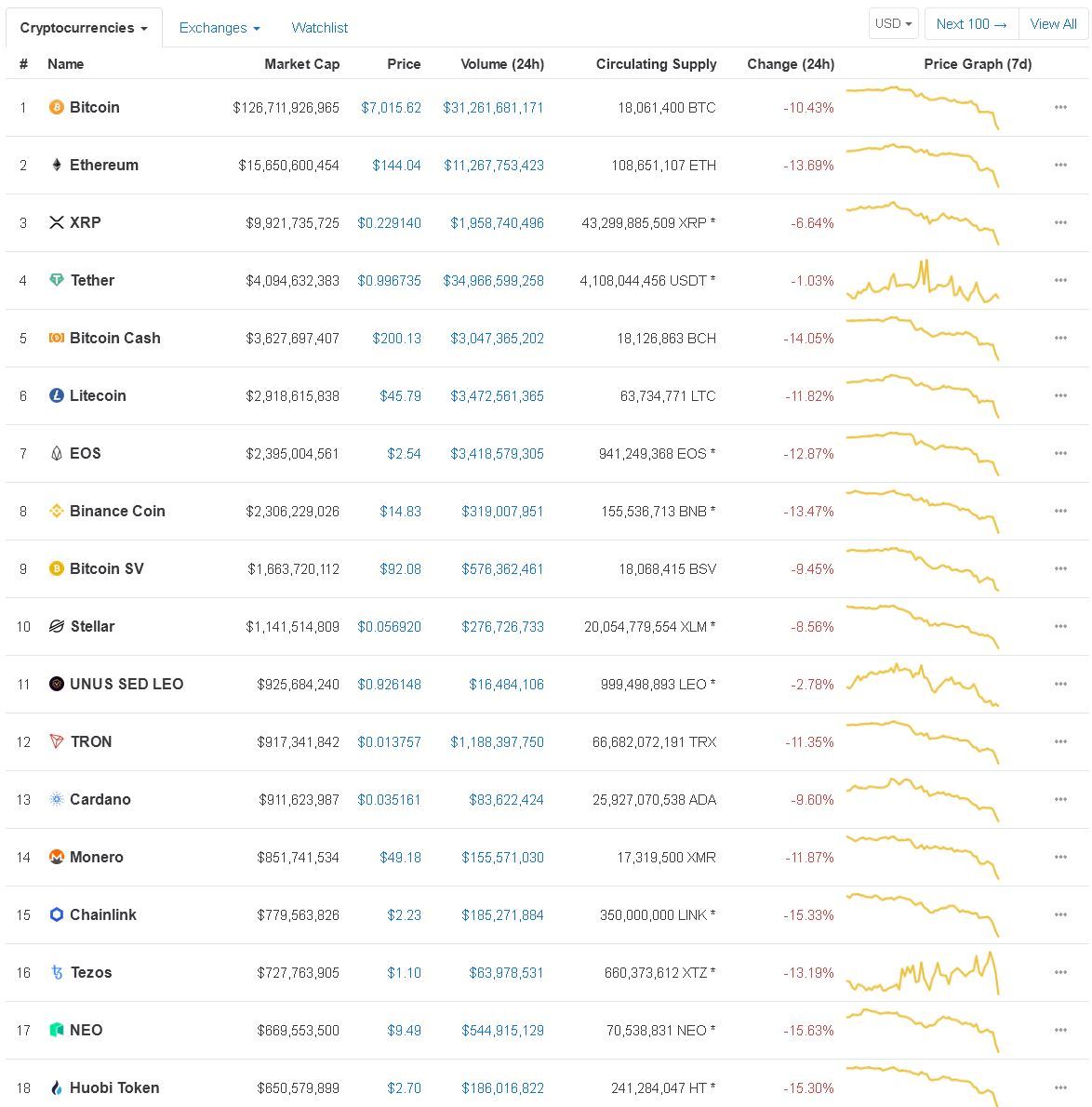Screen dimensions: 1092x1107
Task: Open the Cryptocurrencies dropdown tab
Action: coord(84,28)
